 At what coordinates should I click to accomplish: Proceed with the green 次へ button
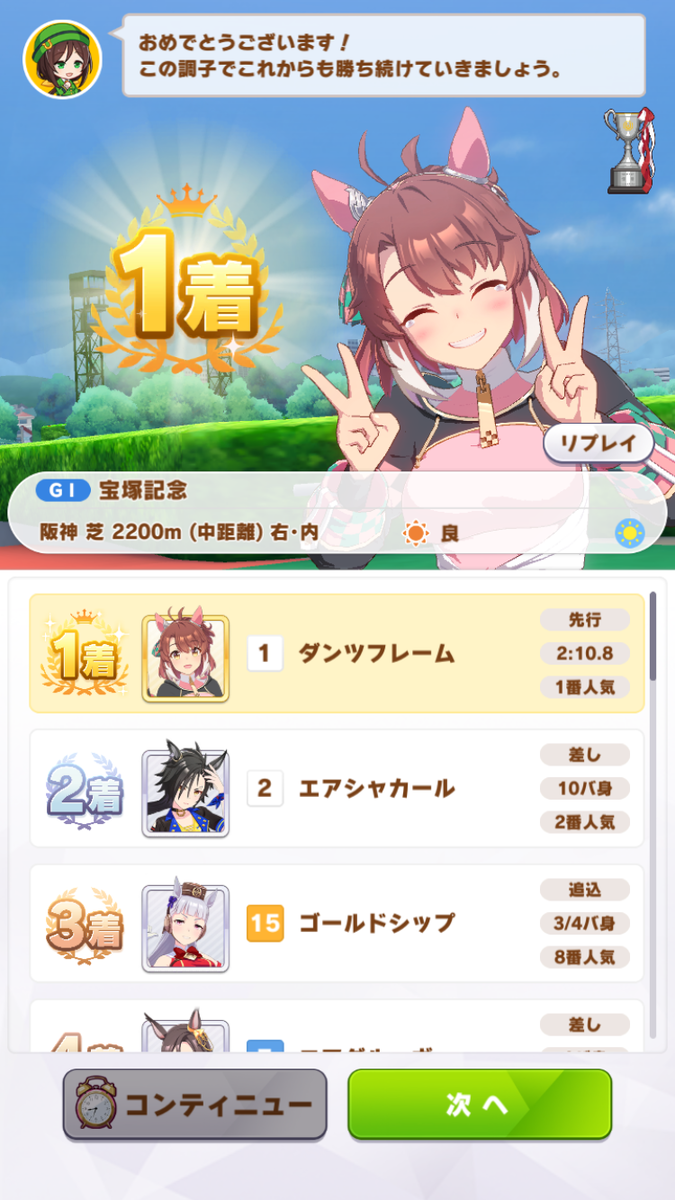tap(479, 1104)
